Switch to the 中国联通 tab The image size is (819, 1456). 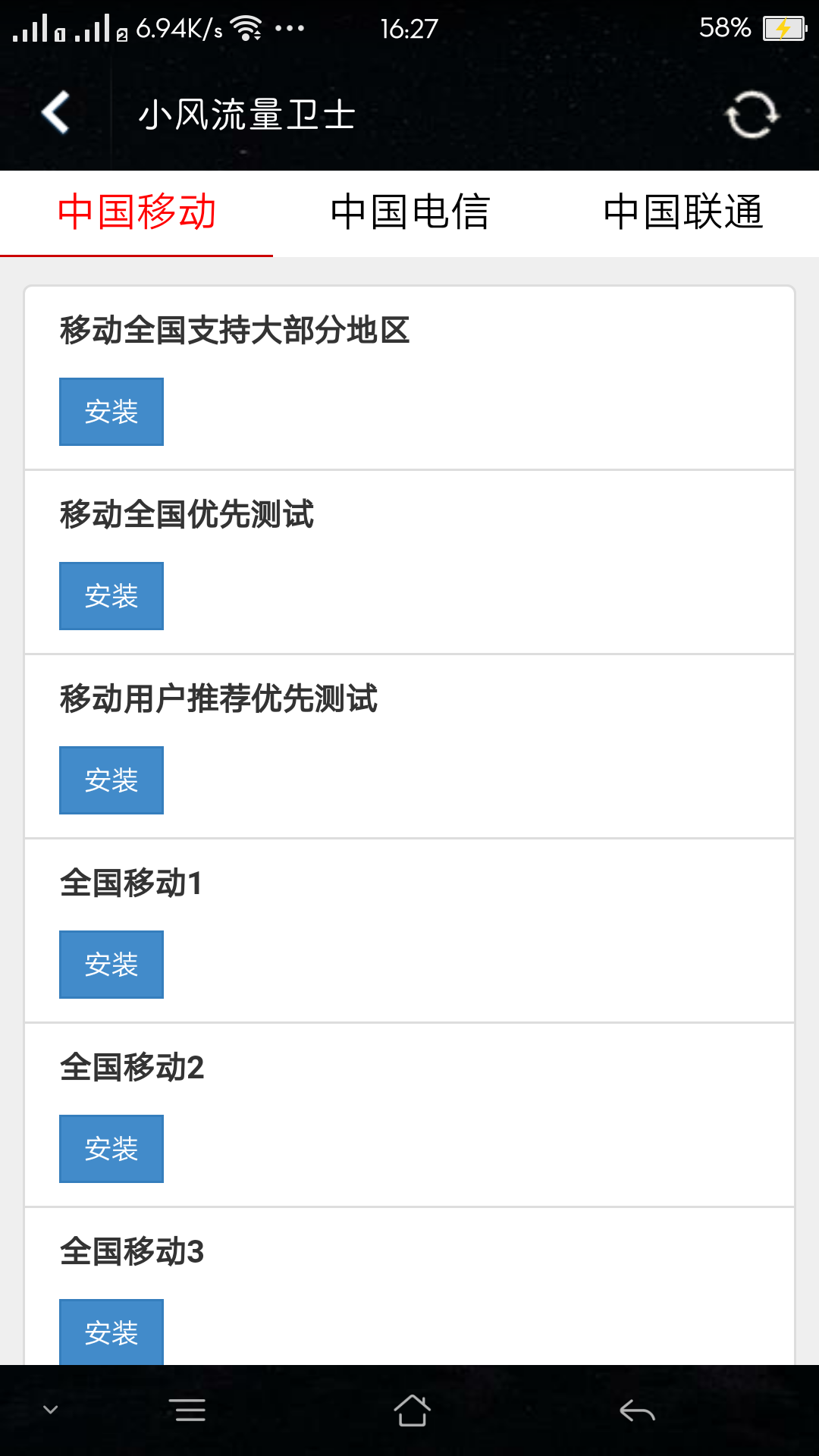click(682, 212)
